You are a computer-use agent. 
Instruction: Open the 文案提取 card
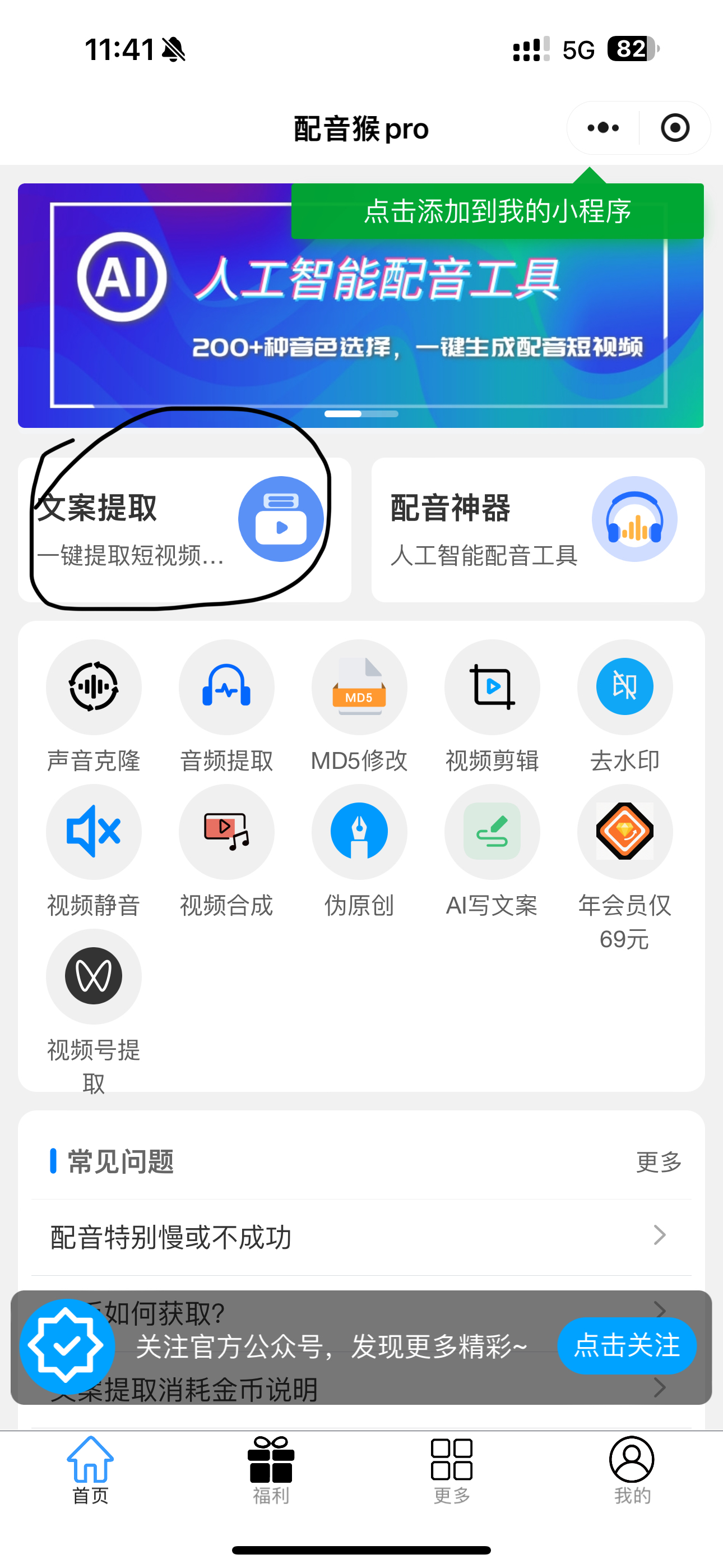pyautogui.click(x=184, y=529)
